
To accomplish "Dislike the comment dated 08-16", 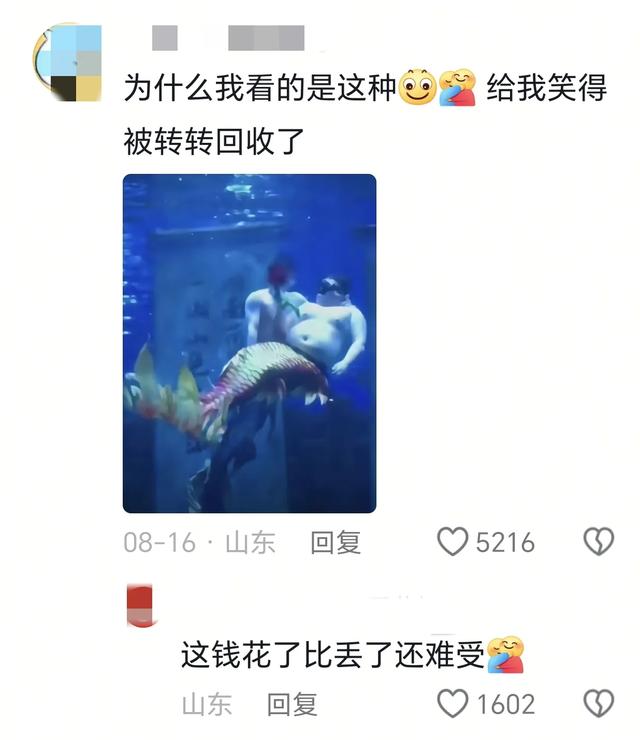I will coord(598,542).
